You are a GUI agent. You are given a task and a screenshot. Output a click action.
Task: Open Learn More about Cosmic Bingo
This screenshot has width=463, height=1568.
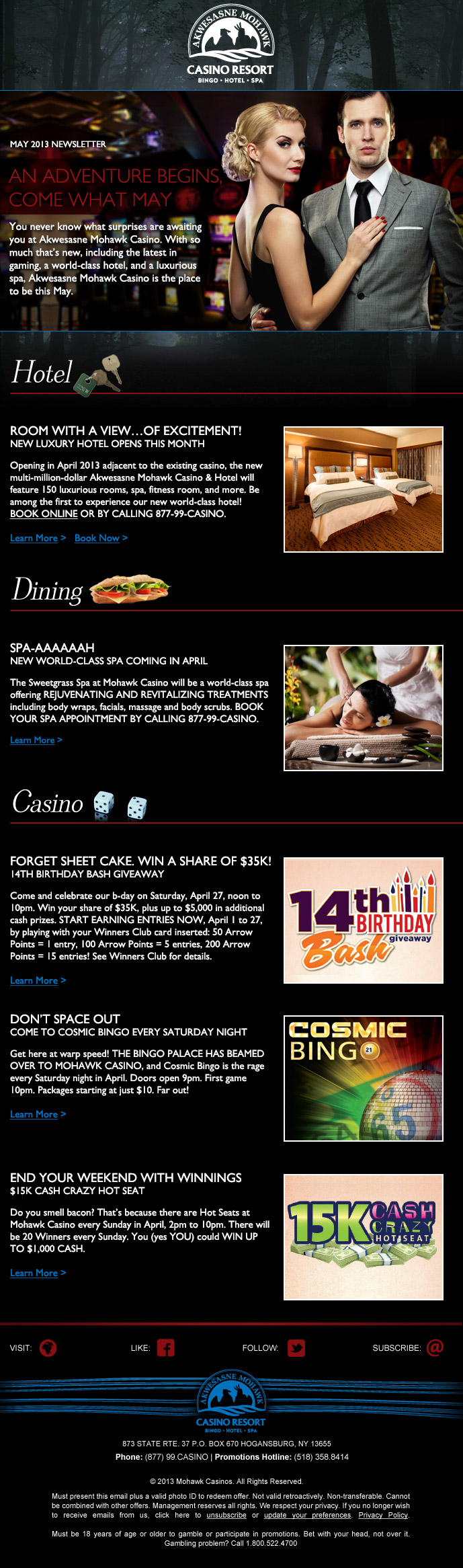(x=34, y=1114)
